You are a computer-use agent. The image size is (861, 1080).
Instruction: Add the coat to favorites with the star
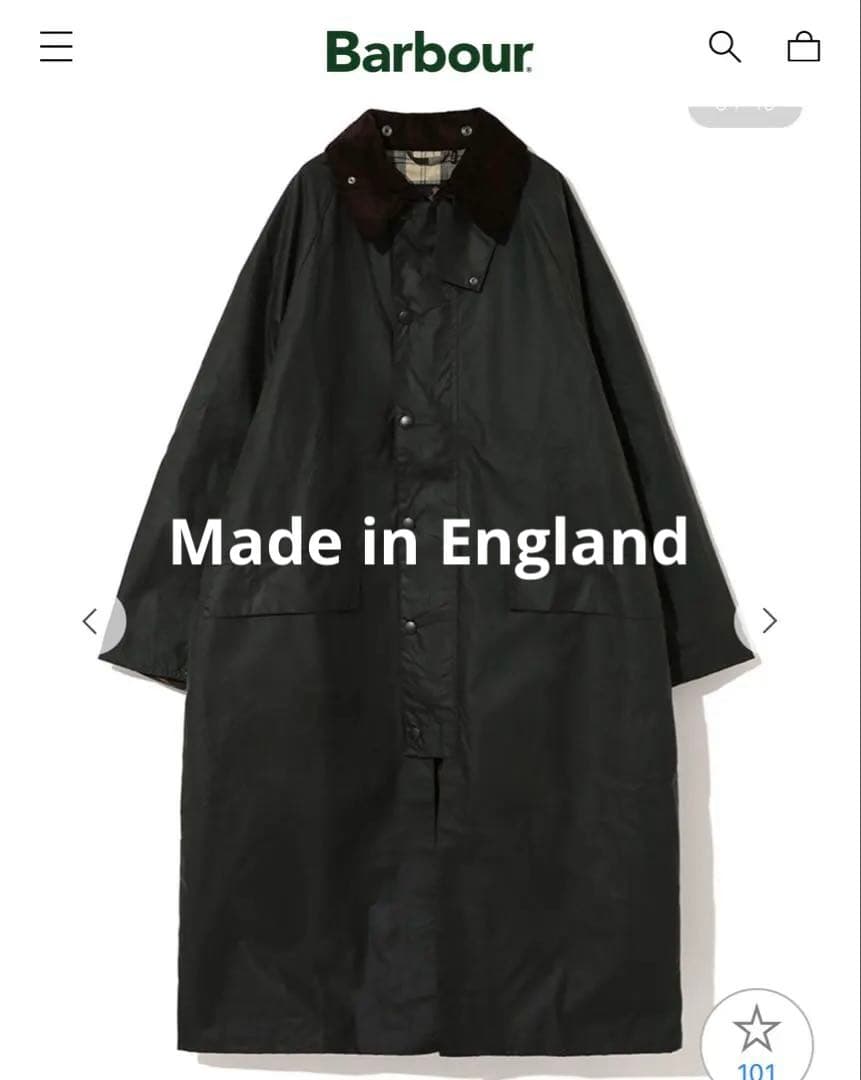click(756, 1032)
